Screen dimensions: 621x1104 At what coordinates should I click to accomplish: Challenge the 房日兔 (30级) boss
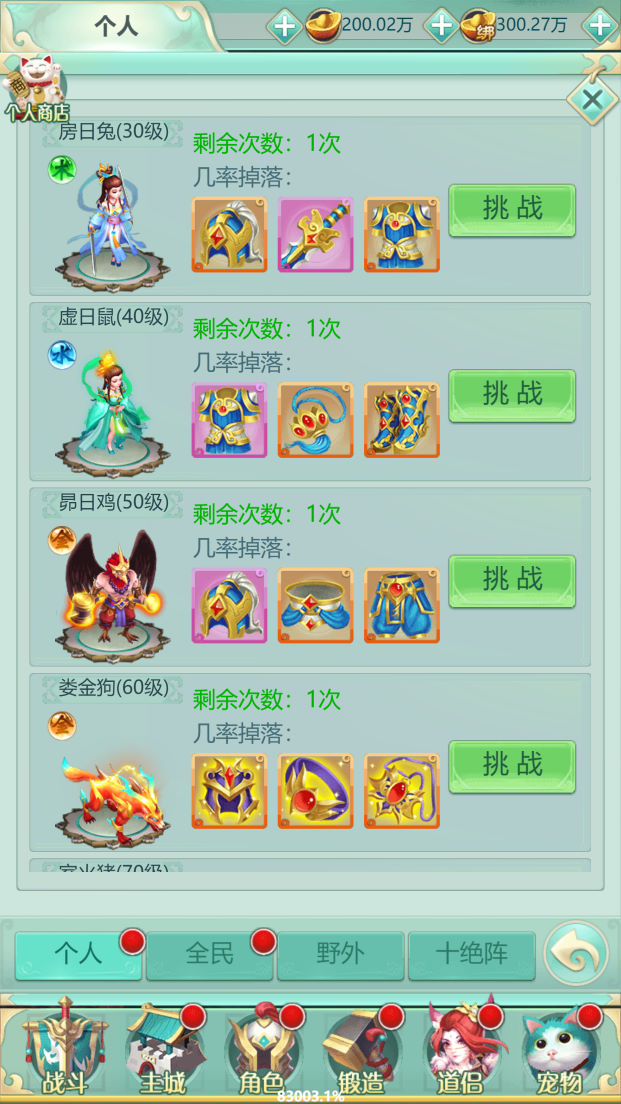(x=512, y=210)
